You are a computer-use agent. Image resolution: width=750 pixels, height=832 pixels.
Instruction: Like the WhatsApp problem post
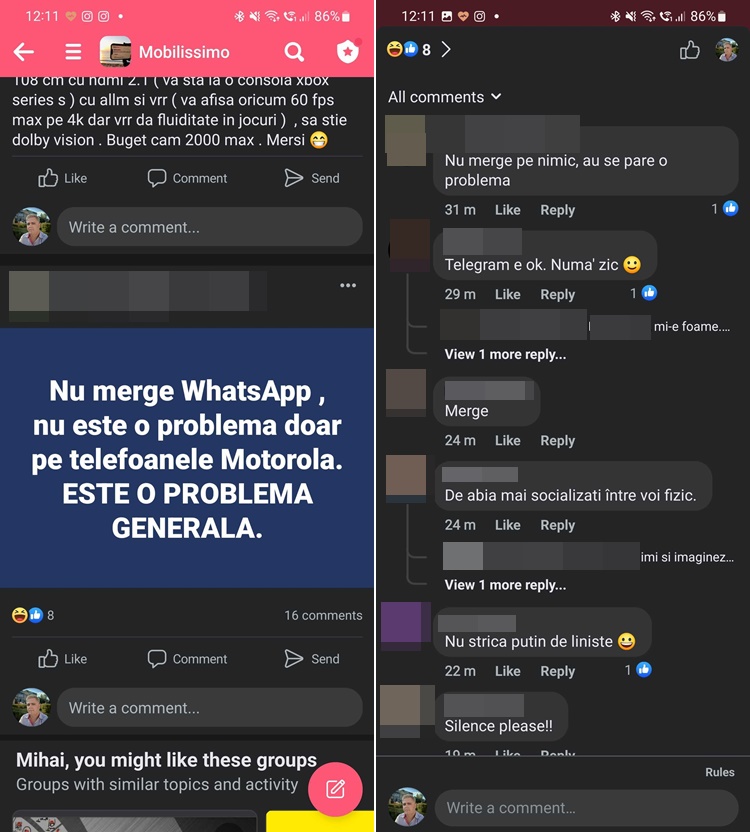62,659
